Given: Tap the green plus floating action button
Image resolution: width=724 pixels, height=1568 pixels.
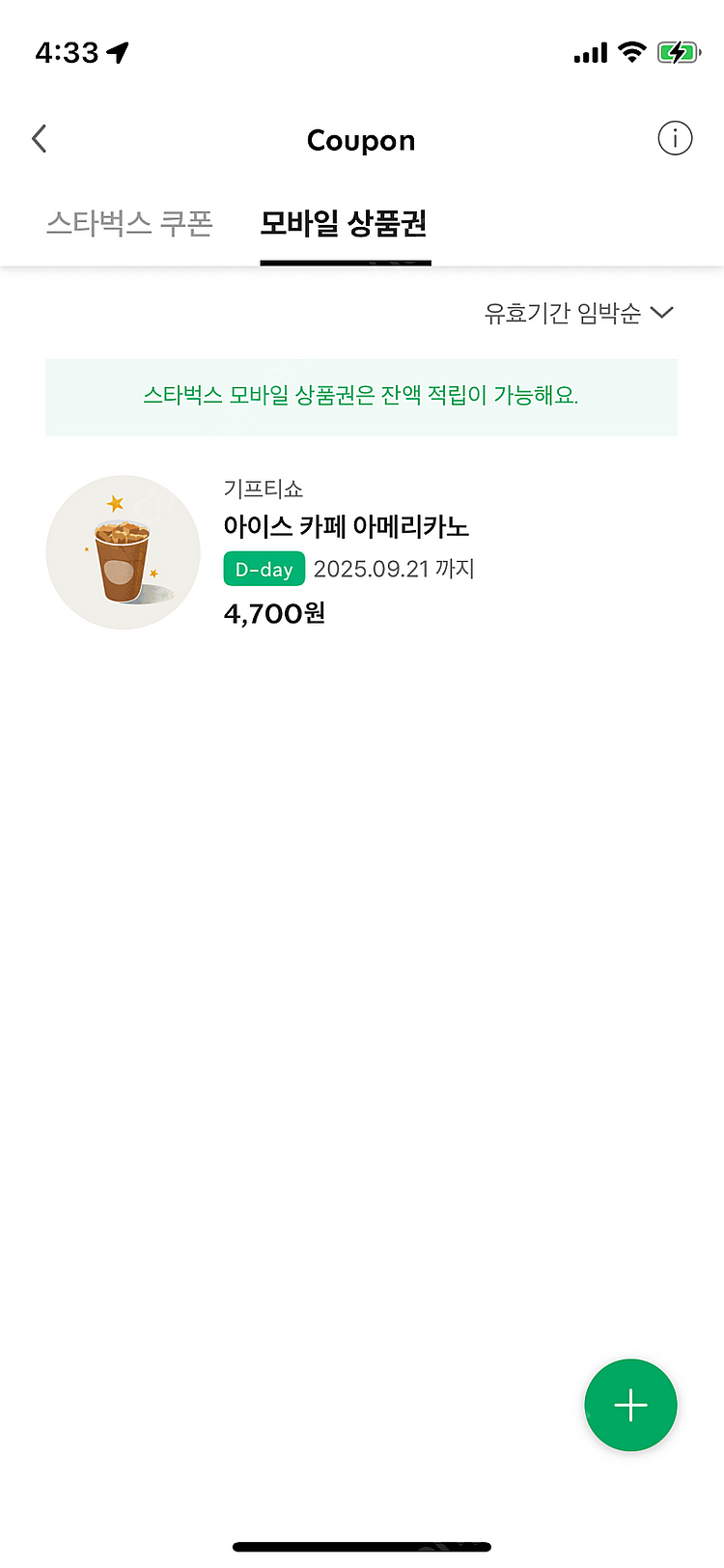Looking at the screenshot, I should tap(630, 1406).
